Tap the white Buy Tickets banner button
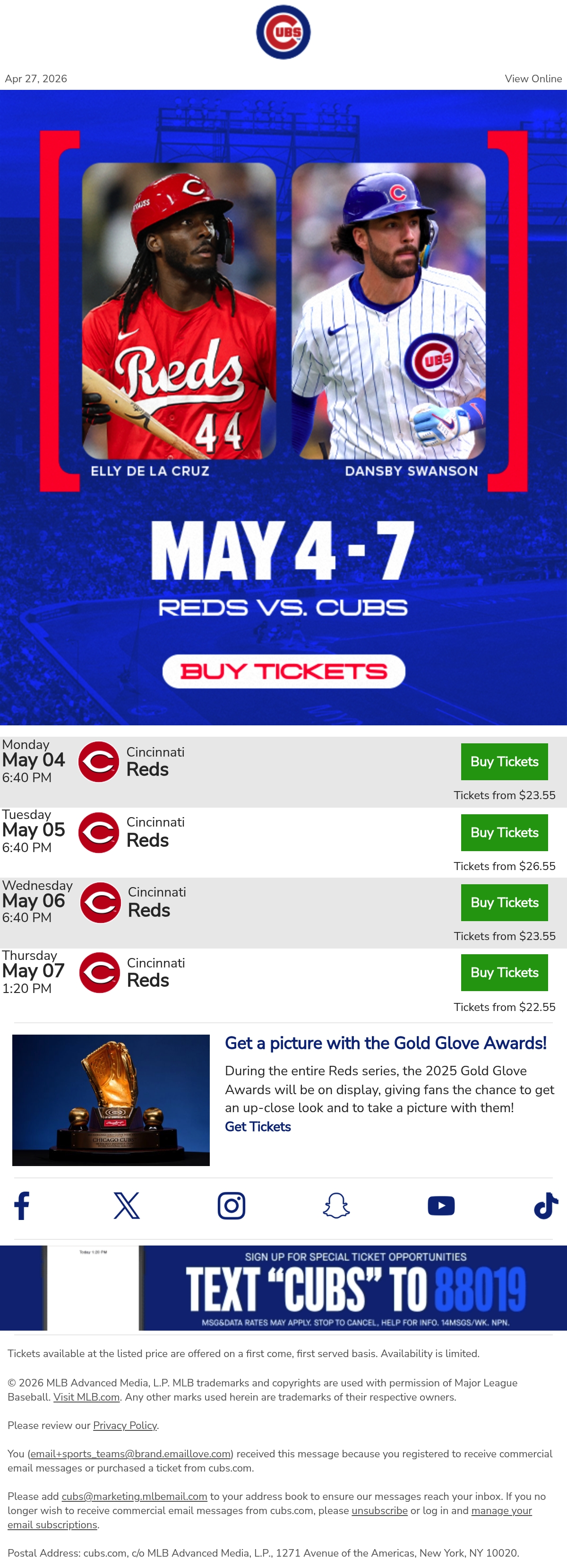 pyautogui.click(x=283, y=671)
